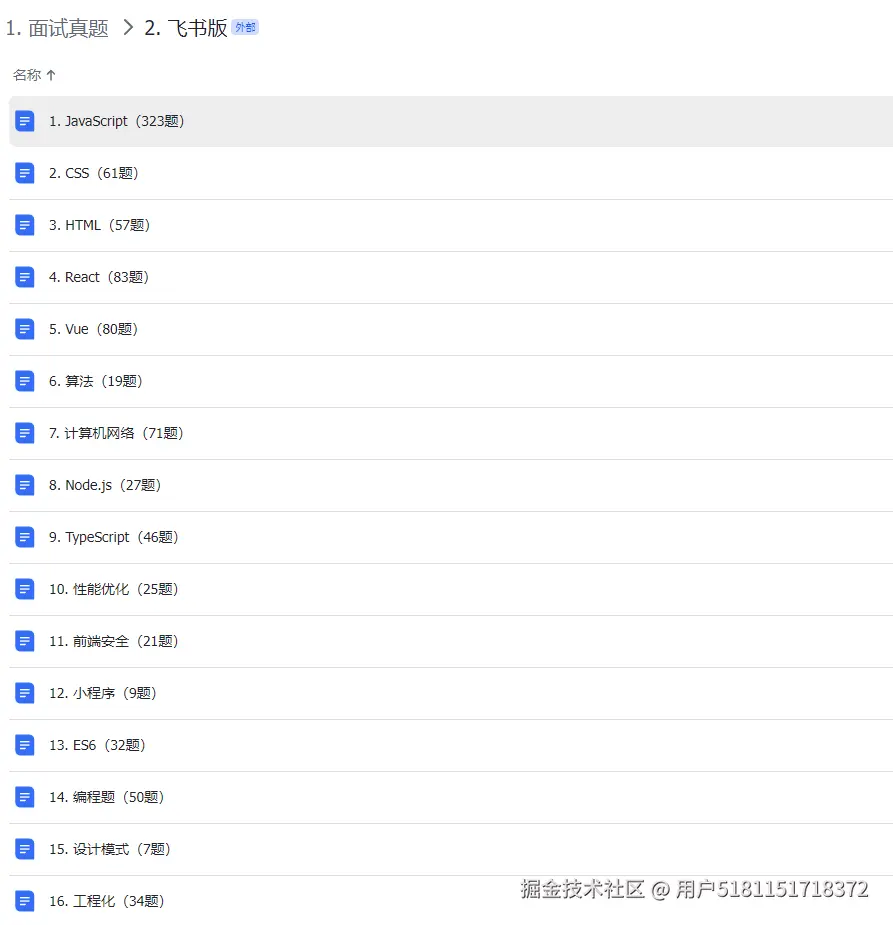Open the 工程化（34题）document

click(x=107, y=901)
